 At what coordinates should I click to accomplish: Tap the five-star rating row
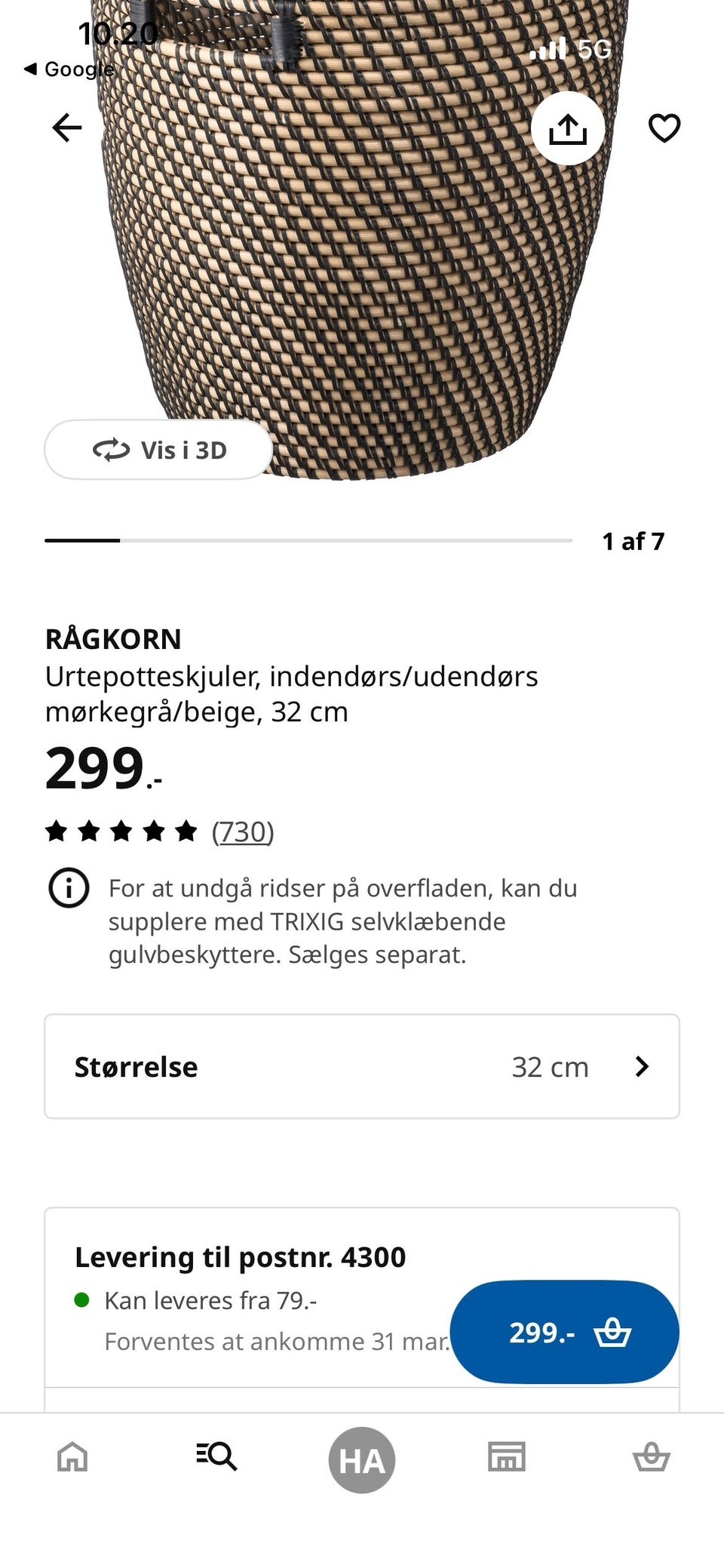[121, 832]
